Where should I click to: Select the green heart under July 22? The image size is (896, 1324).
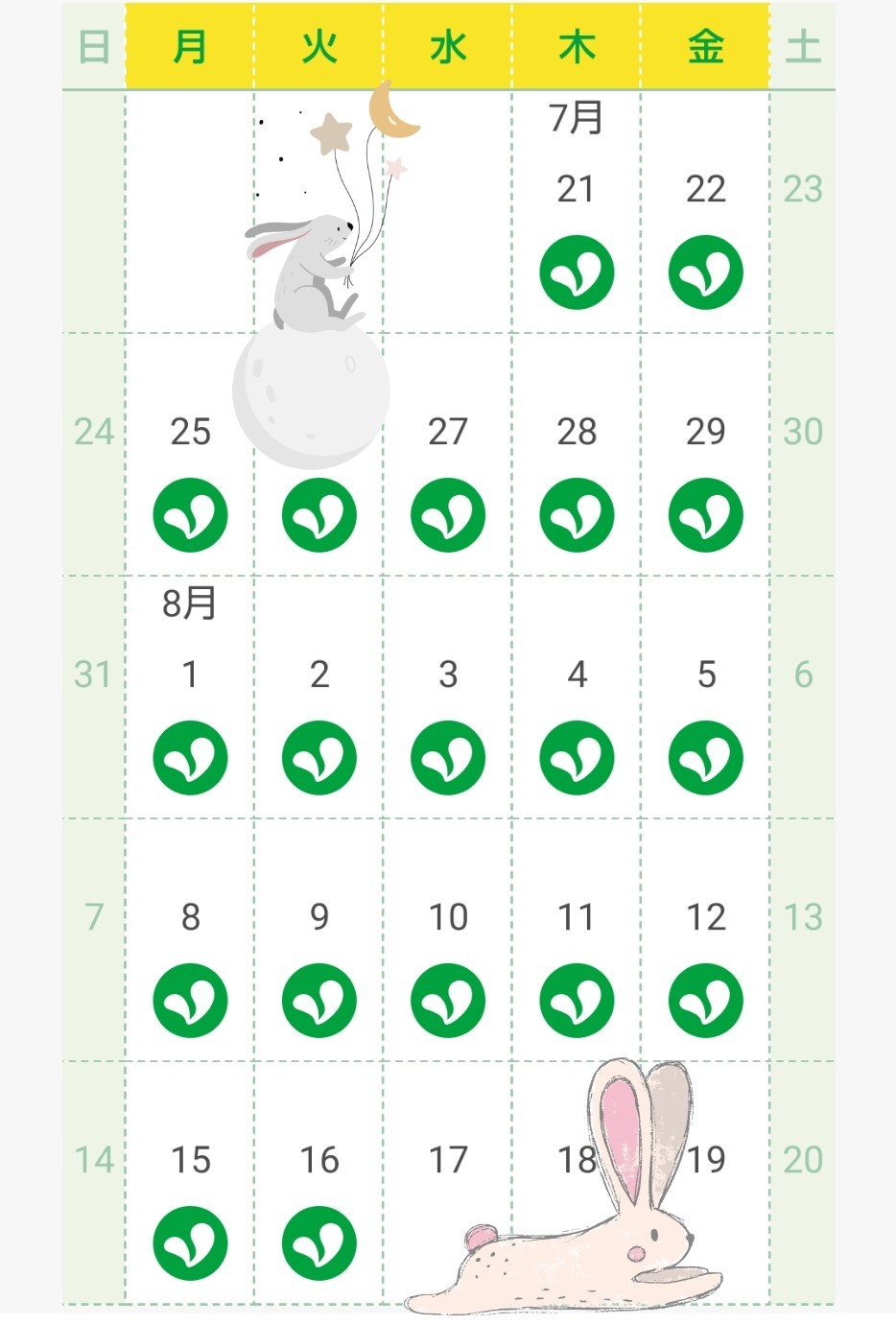point(705,272)
